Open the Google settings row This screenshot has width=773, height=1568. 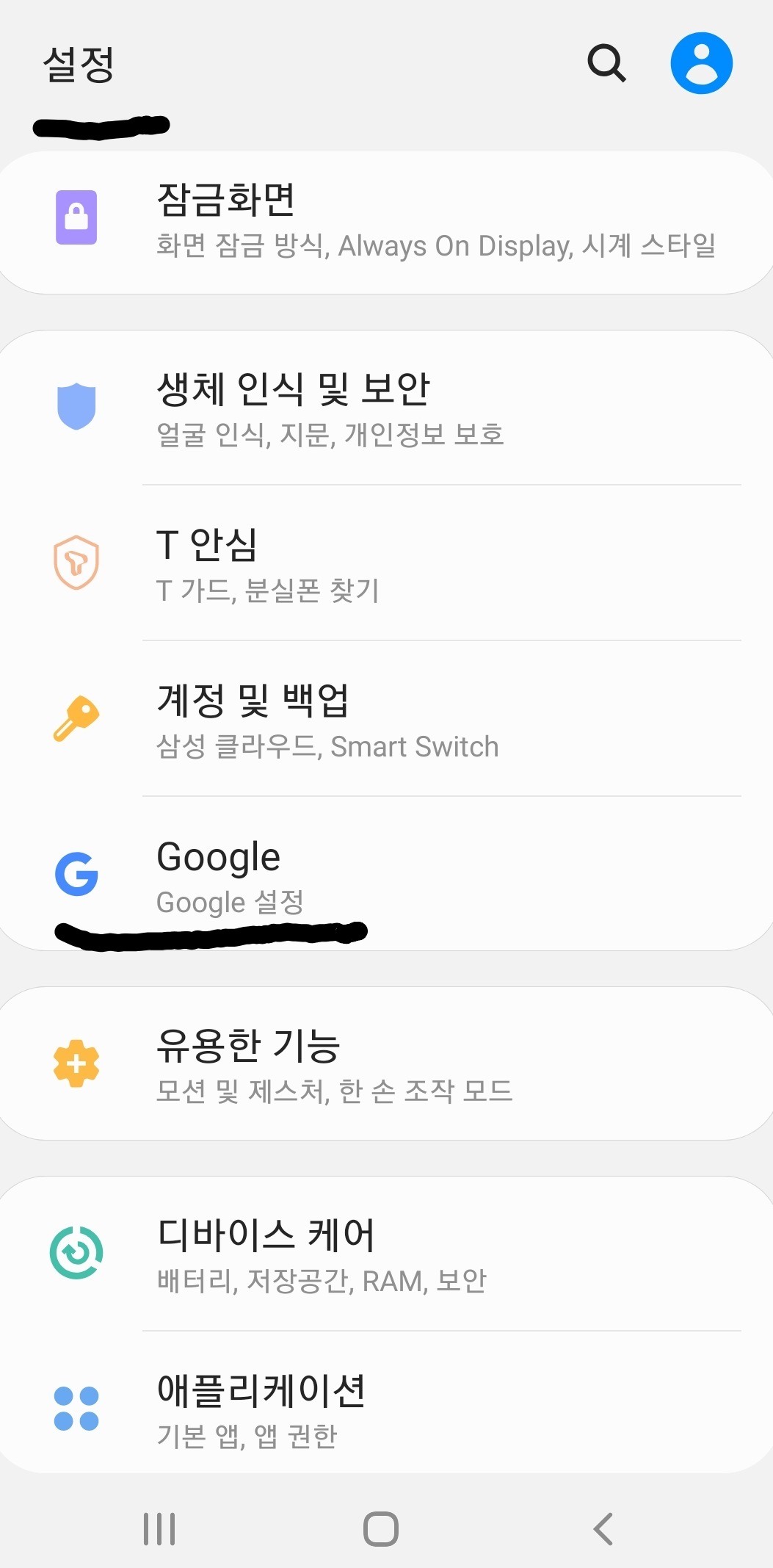pyautogui.click(x=386, y=874)
